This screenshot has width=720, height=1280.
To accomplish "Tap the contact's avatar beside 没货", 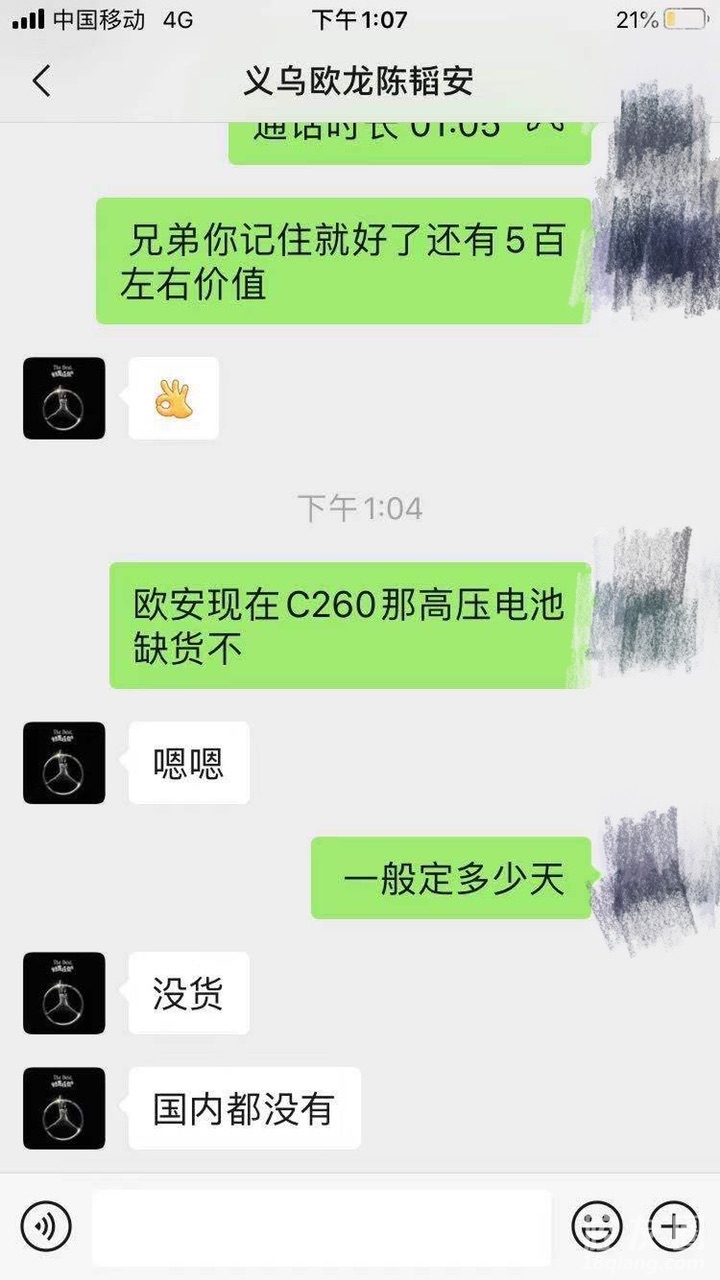I will pyautogui.click(x=64, y=993).
